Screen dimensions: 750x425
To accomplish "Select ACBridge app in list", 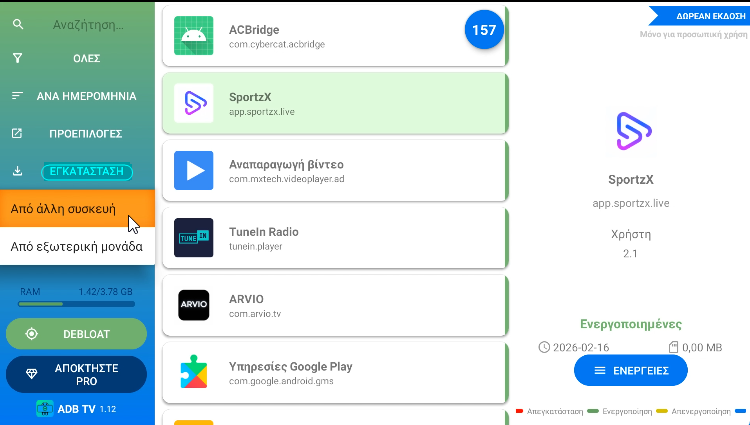I will pos(320,36).
